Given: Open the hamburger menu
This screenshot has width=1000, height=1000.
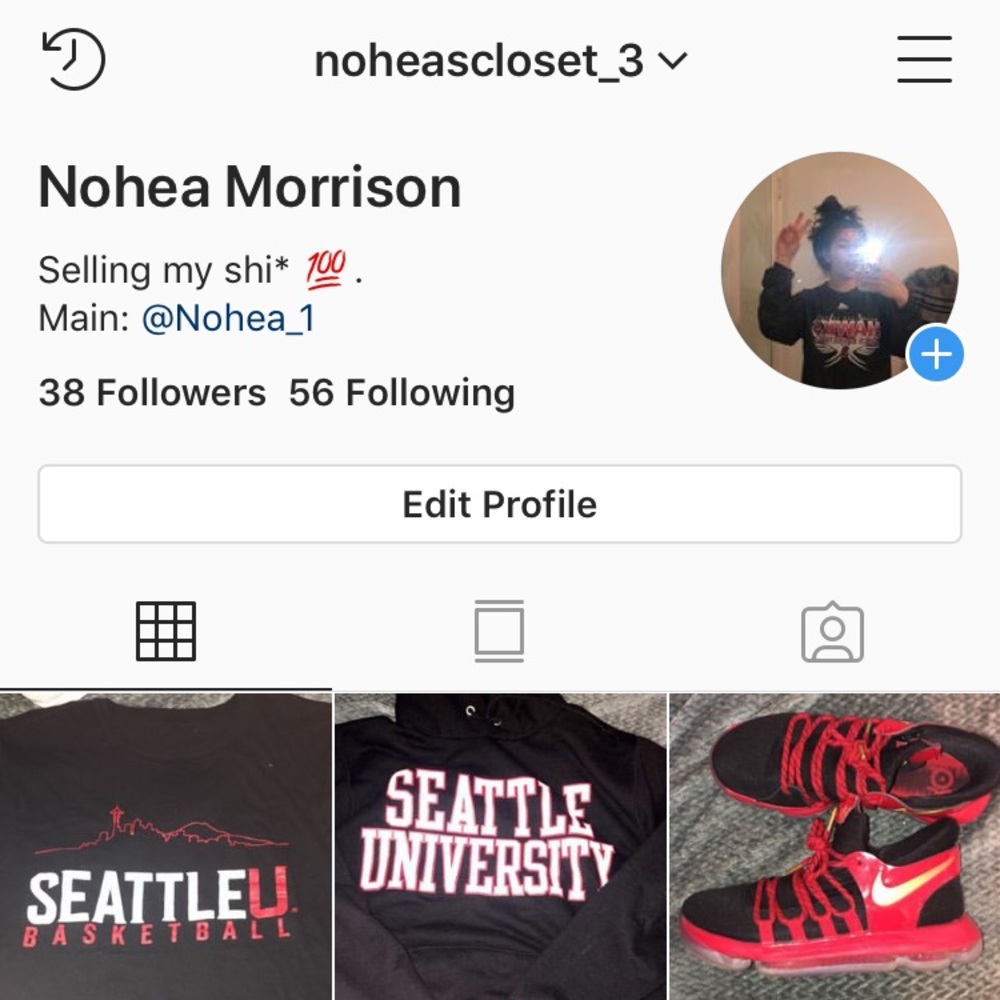Looking at the screenshot, I should click(924, 60).
